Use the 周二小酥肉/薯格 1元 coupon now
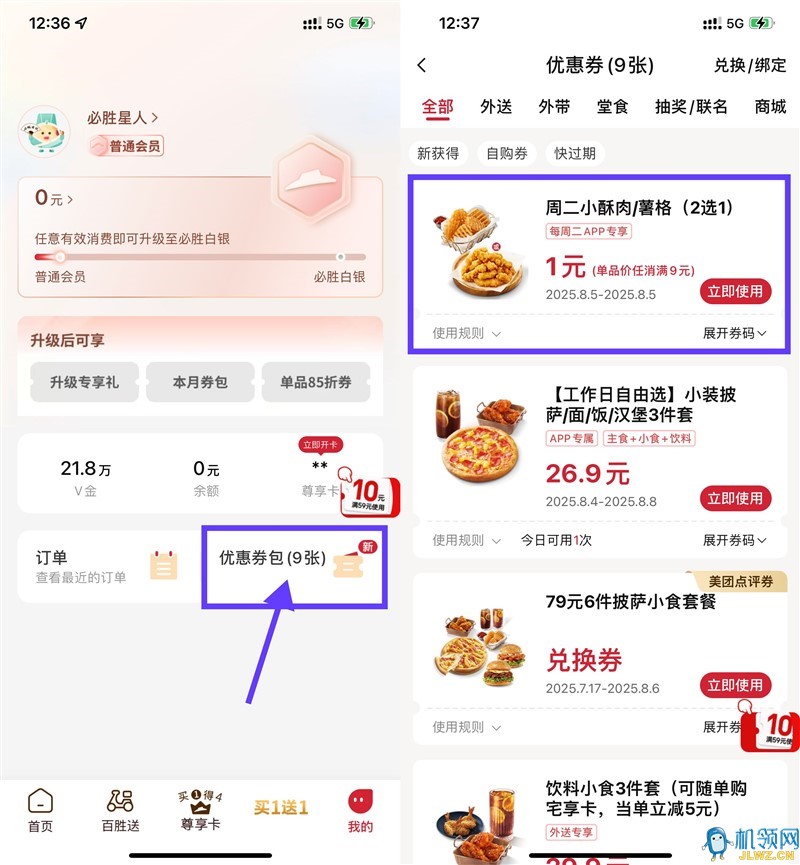The image size is (800, 865). click(x=735, y=291)
